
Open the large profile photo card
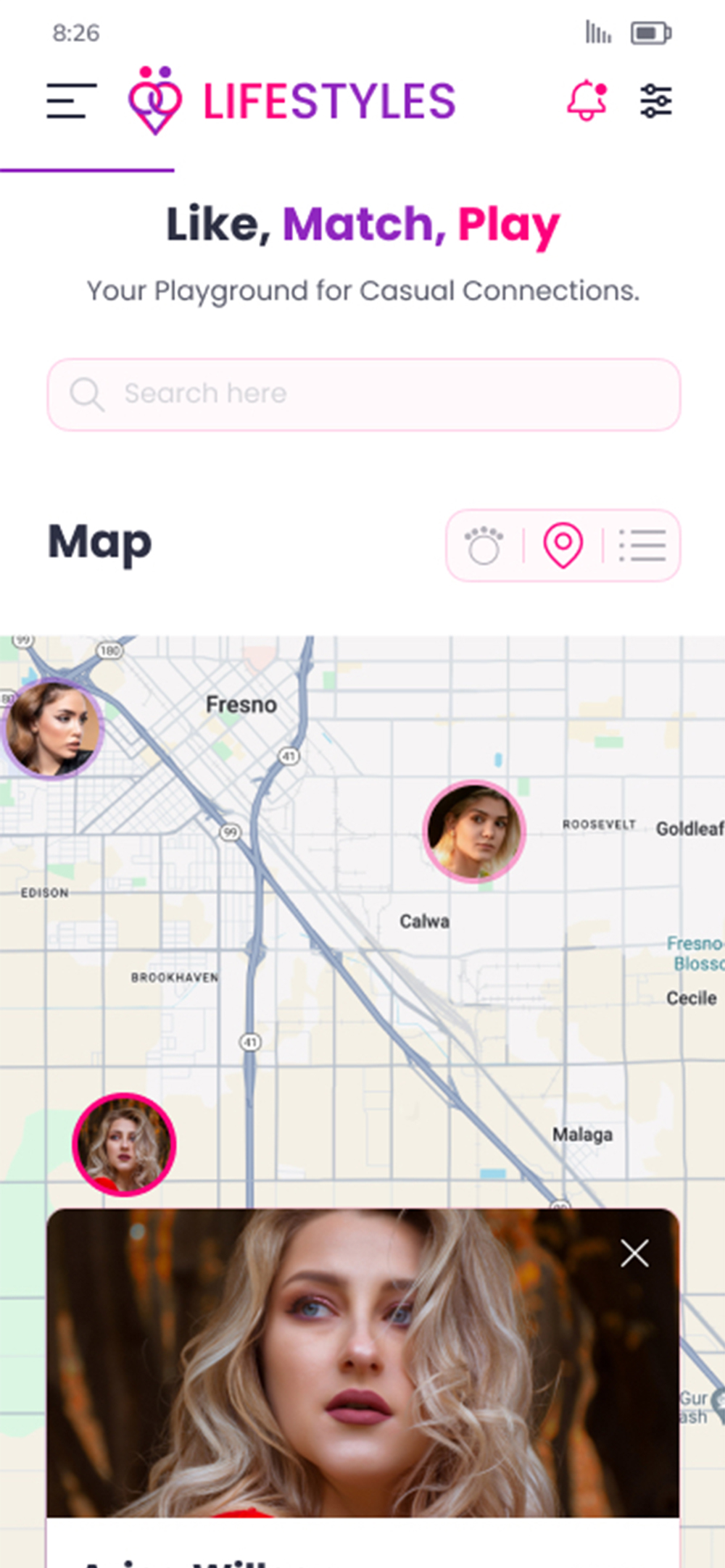(362, 1377)
